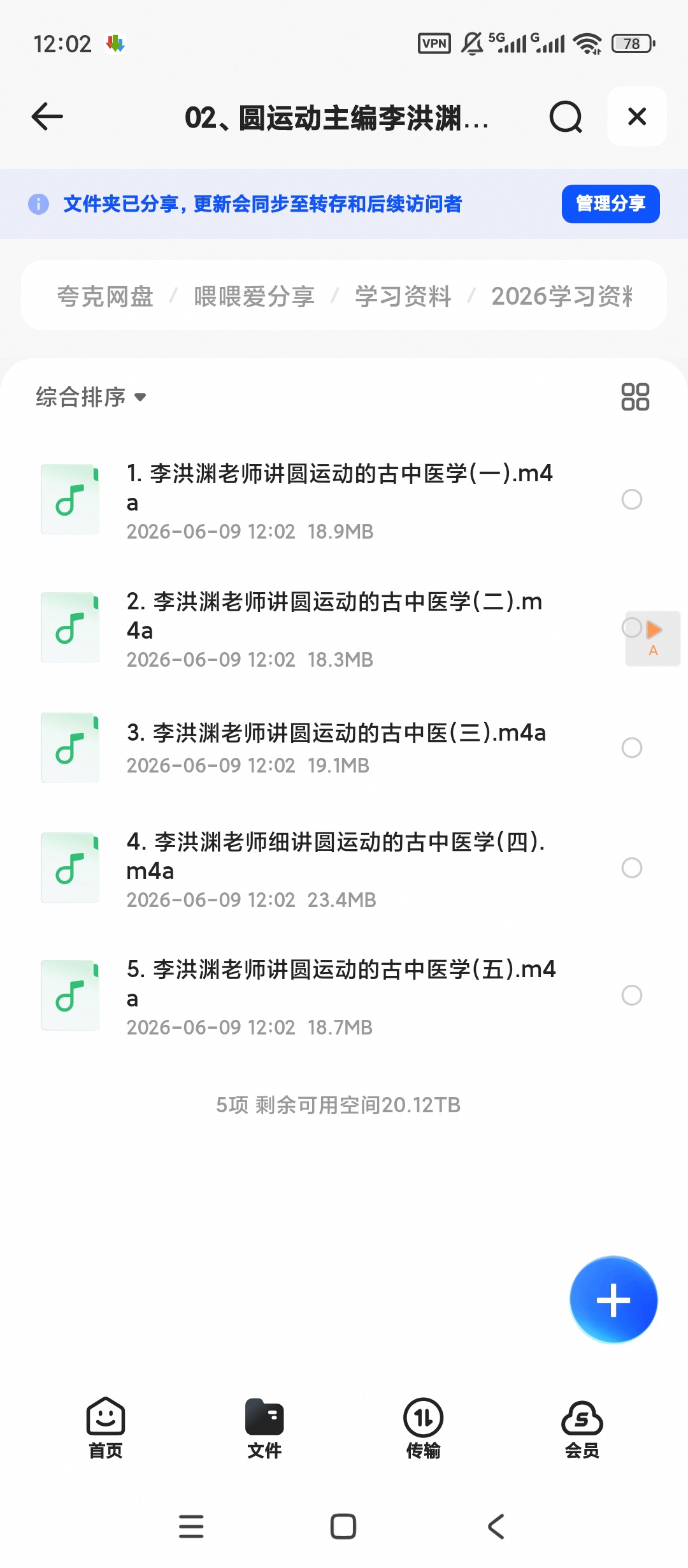
Task: Switch to the 传输 tab
Action: pos(423,1428)
